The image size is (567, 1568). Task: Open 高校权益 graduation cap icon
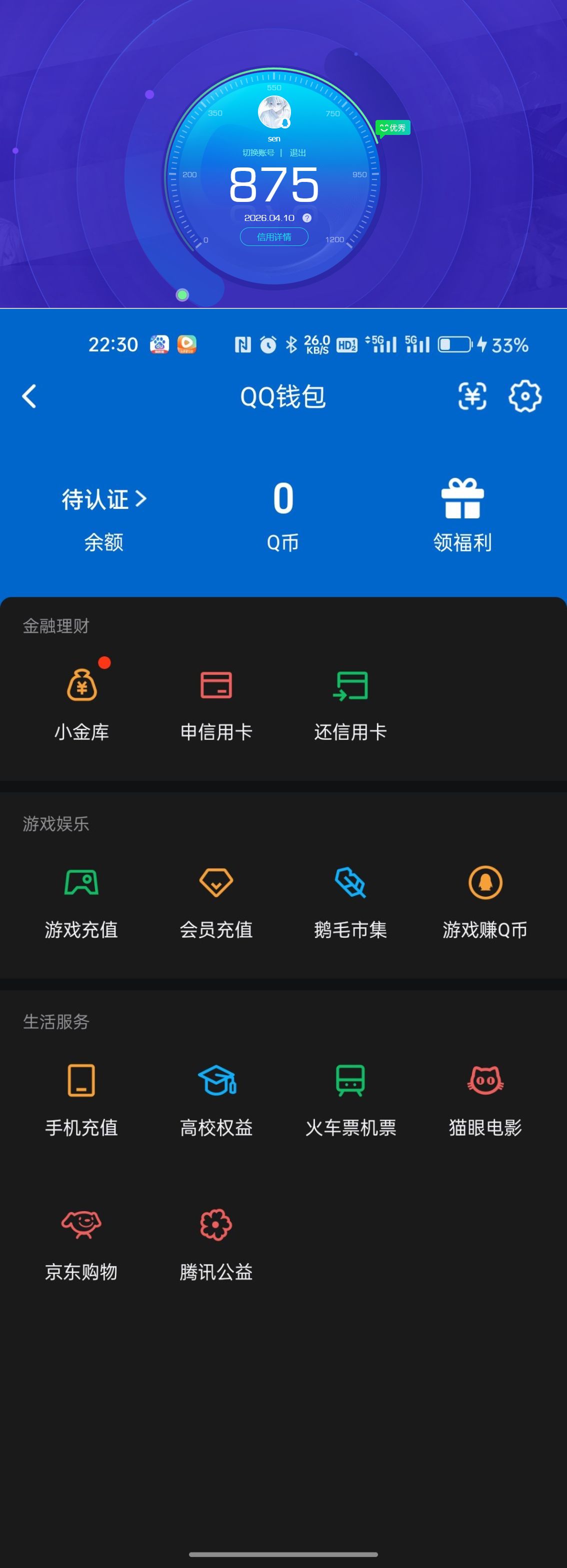pyautogui.click(x=216, y=1082)
